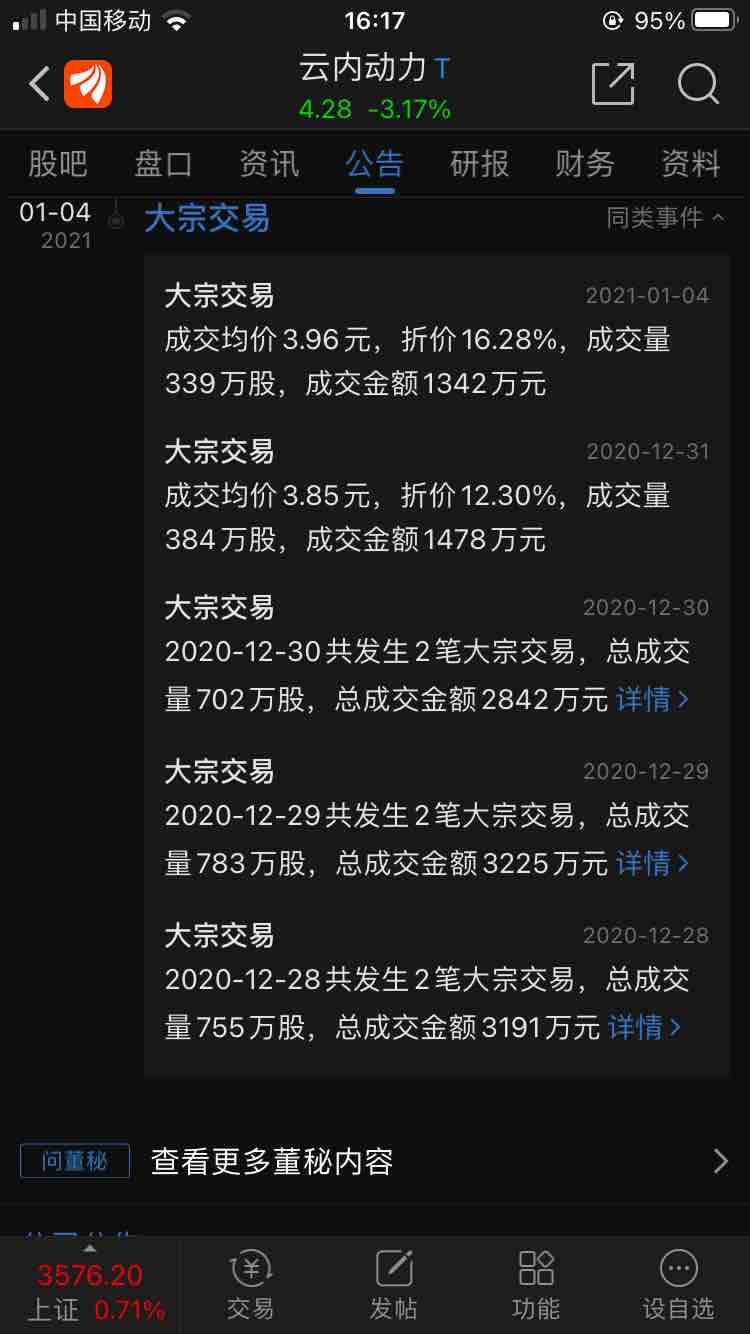The height and width of the screenshot is (1334, 750).
Task: Open the 功能 functions grid icon
Action: coord(535,1283)
